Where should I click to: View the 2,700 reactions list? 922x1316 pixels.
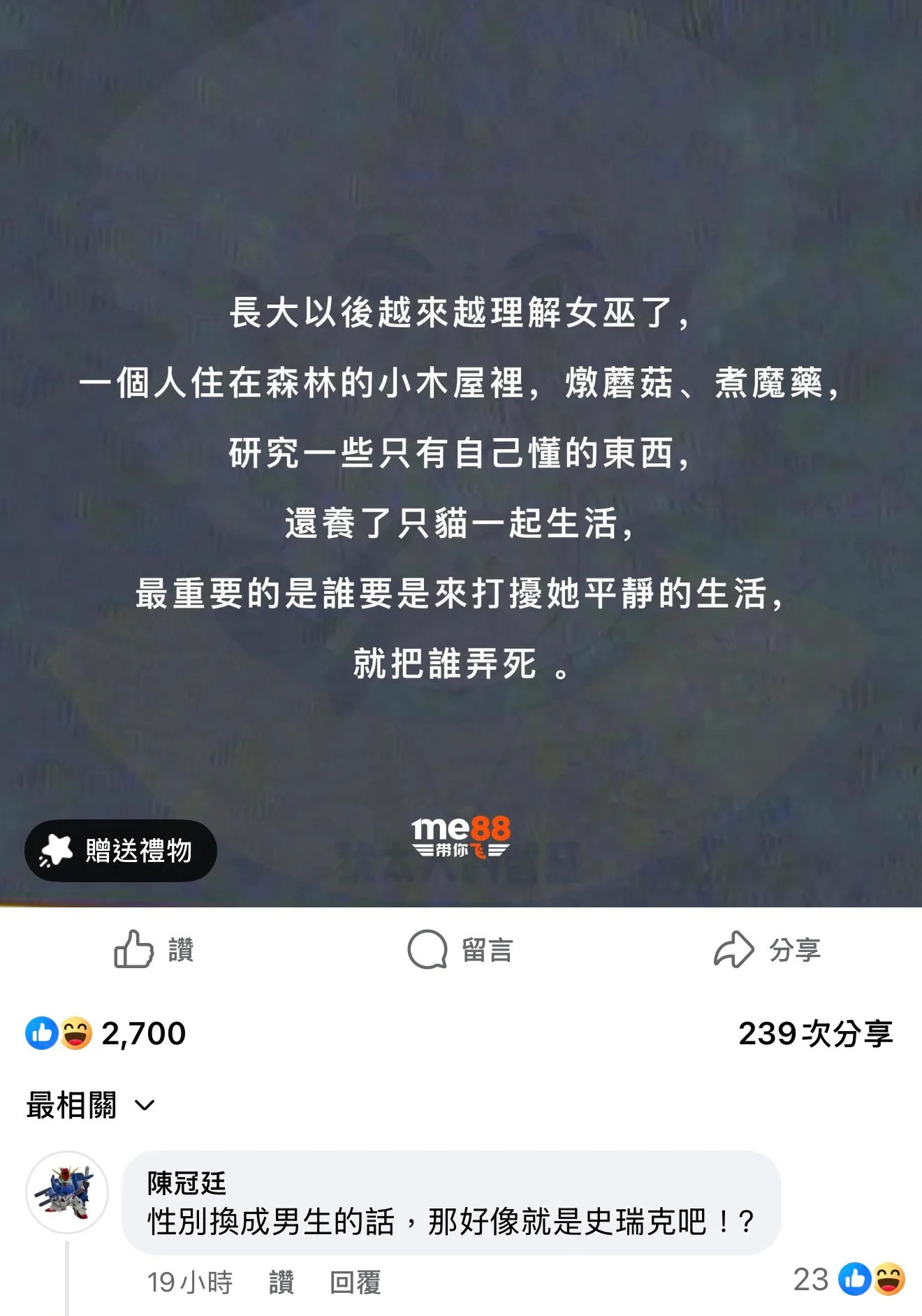(106, 1033)
